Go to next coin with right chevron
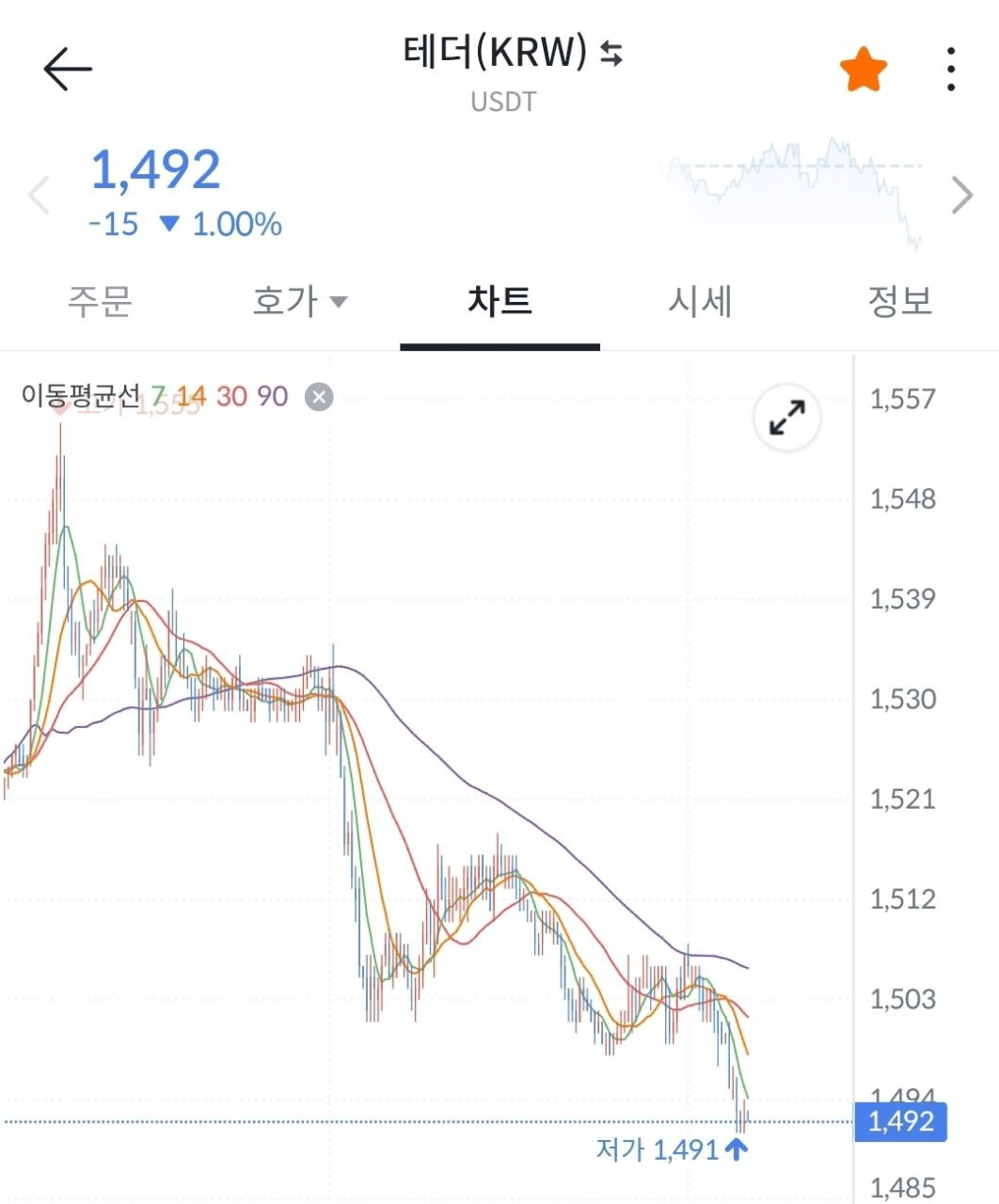The image size is (999, 1204). pos(961,196)
